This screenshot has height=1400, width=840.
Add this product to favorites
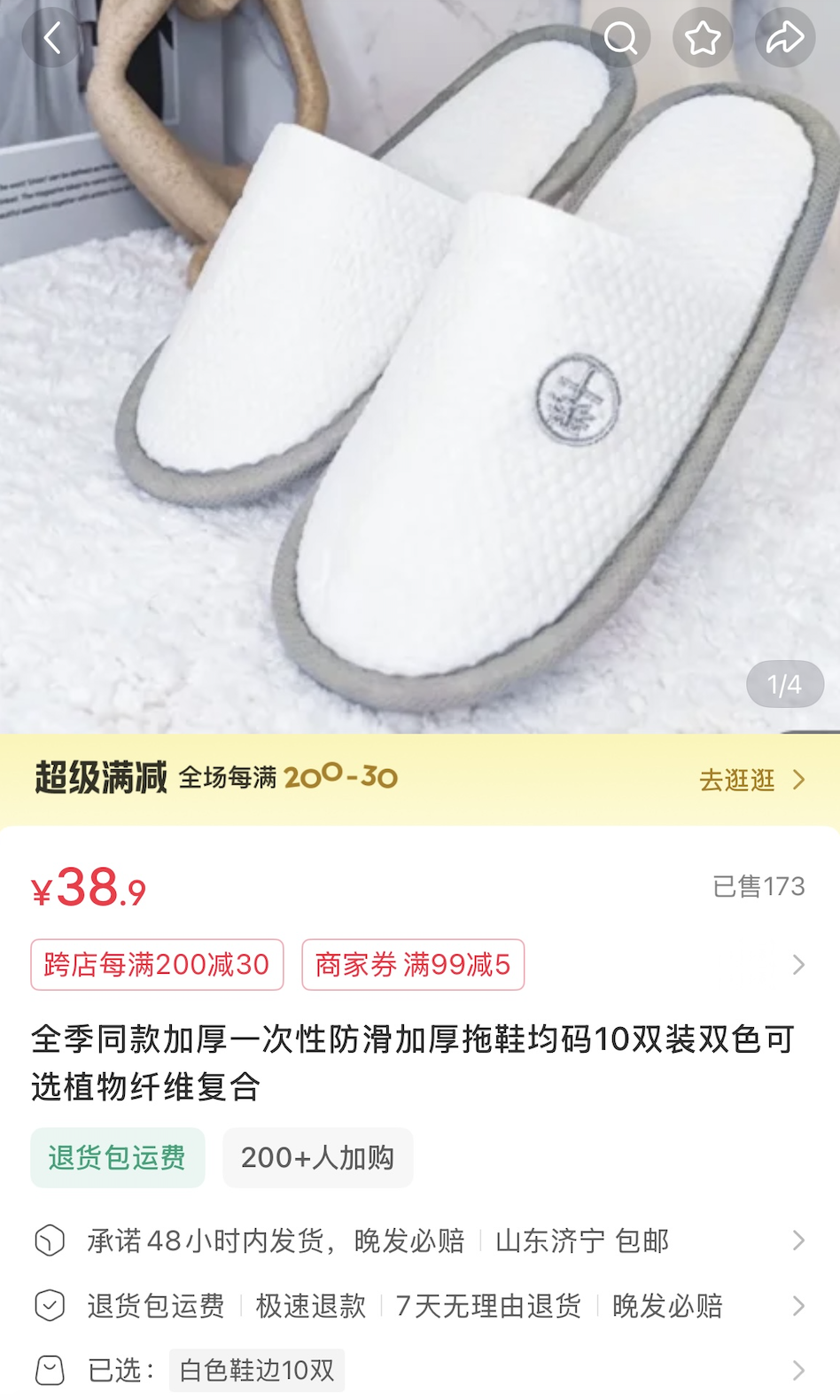click(x=703, y=38)
